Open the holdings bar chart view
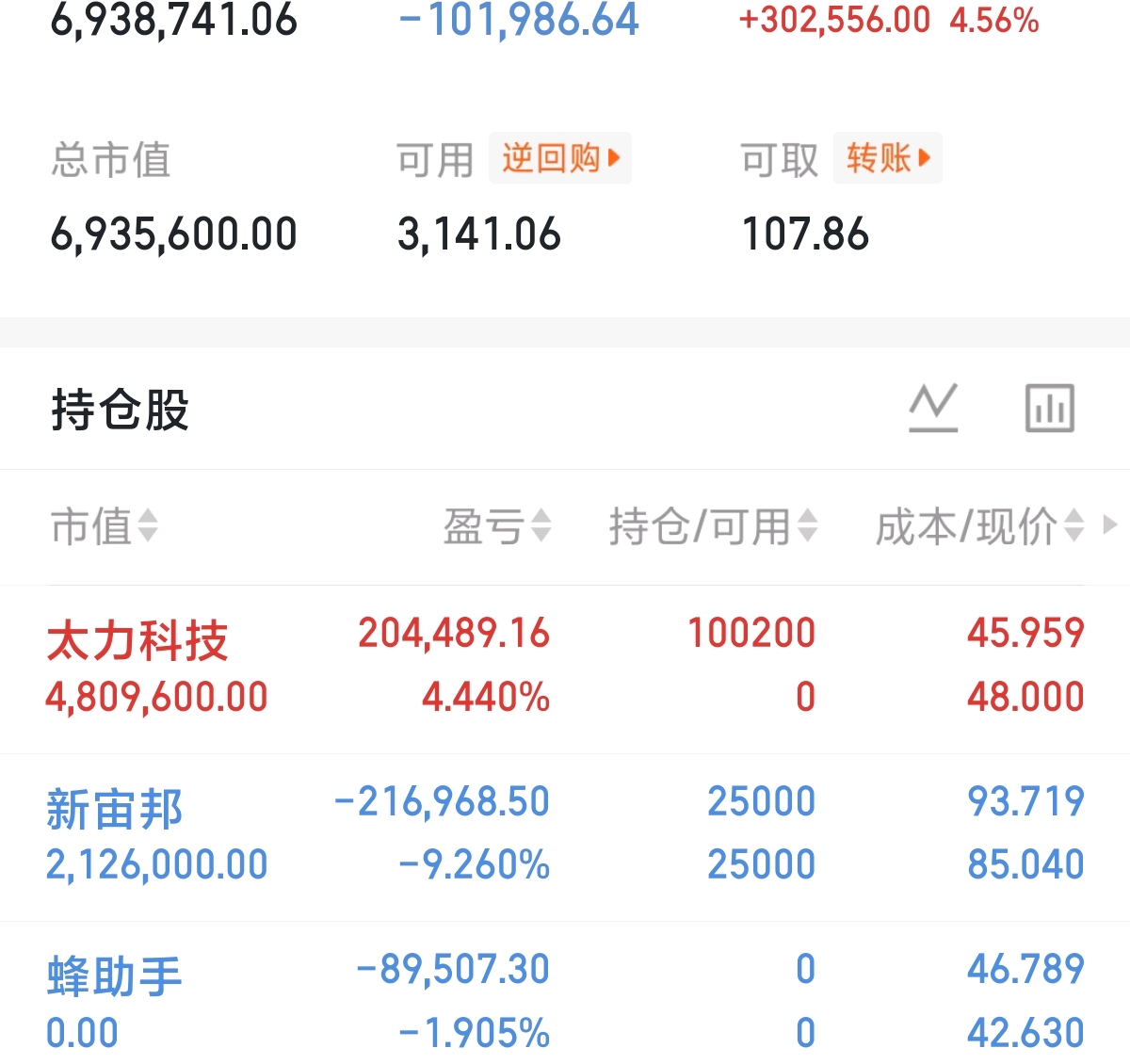1130x1064 pixels. coord(1049,409)
